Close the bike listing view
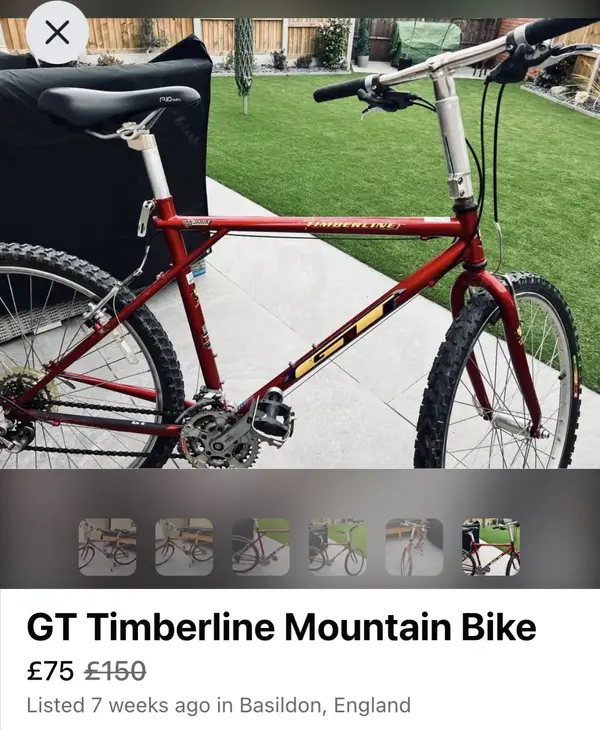The width and height of the screenshot is (600, 730). pos(57,33)
